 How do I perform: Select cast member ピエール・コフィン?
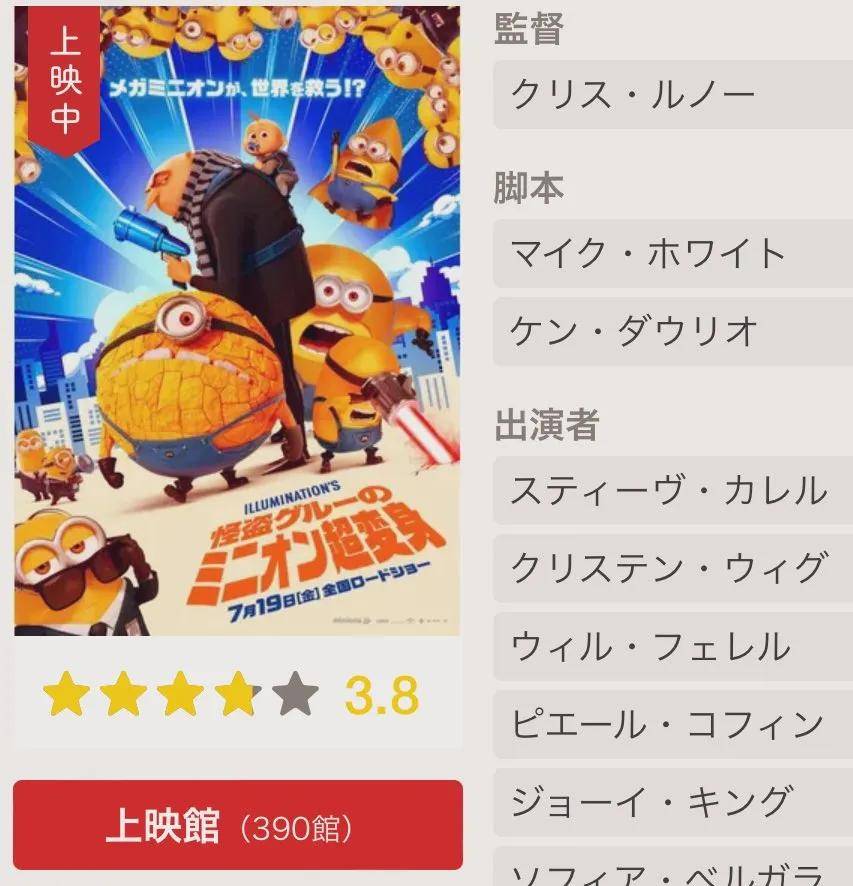click(673, 724)
